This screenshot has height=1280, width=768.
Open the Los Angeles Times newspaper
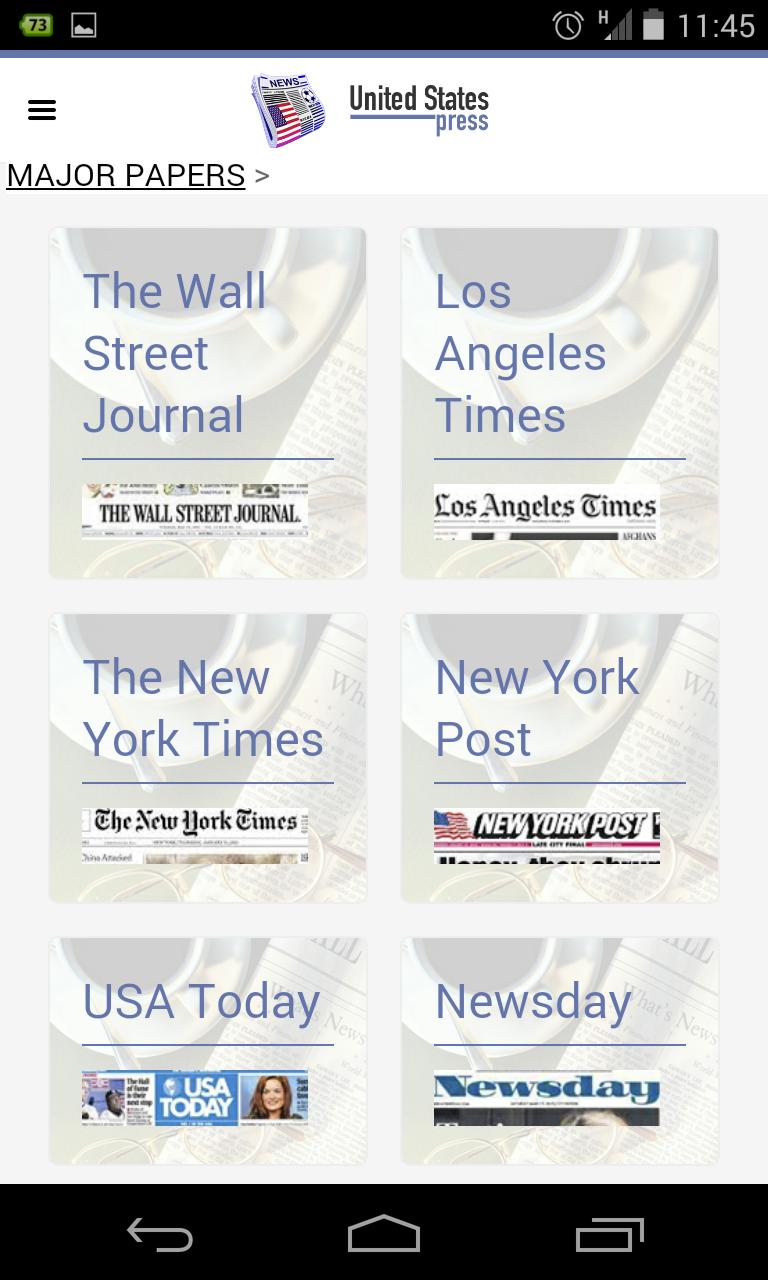click(x=559, y=400)
